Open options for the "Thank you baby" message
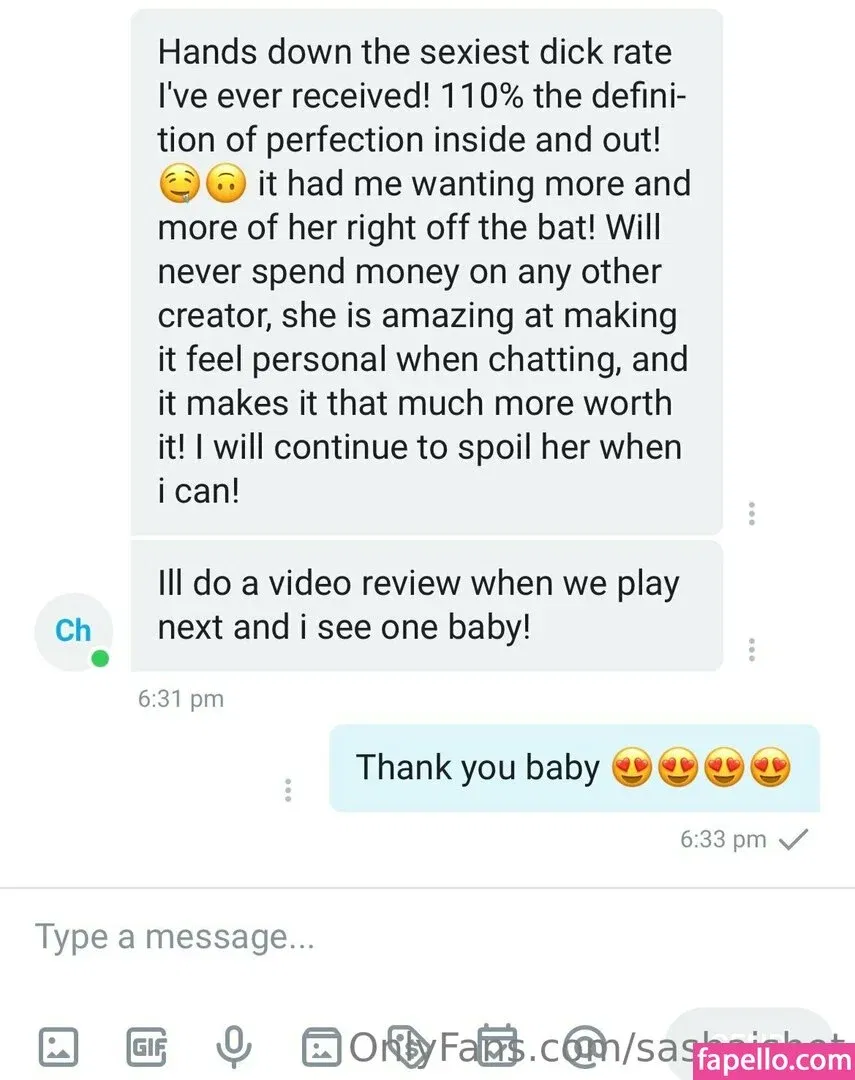Image resolution: width=855 pixels, height=1080 pixels. 288,790
